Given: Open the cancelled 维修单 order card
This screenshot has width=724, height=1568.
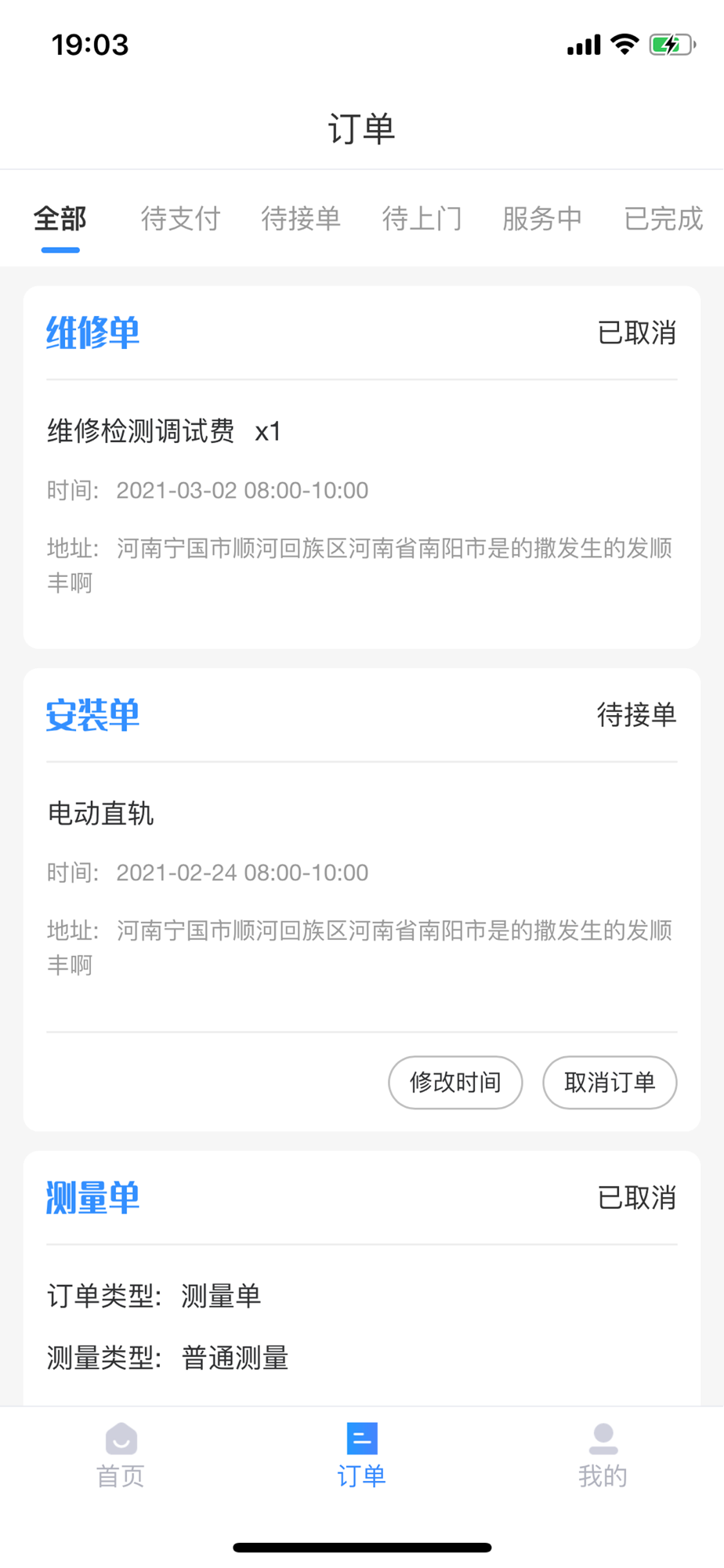Looking at the screenshot, I should [x=361, y=486].
